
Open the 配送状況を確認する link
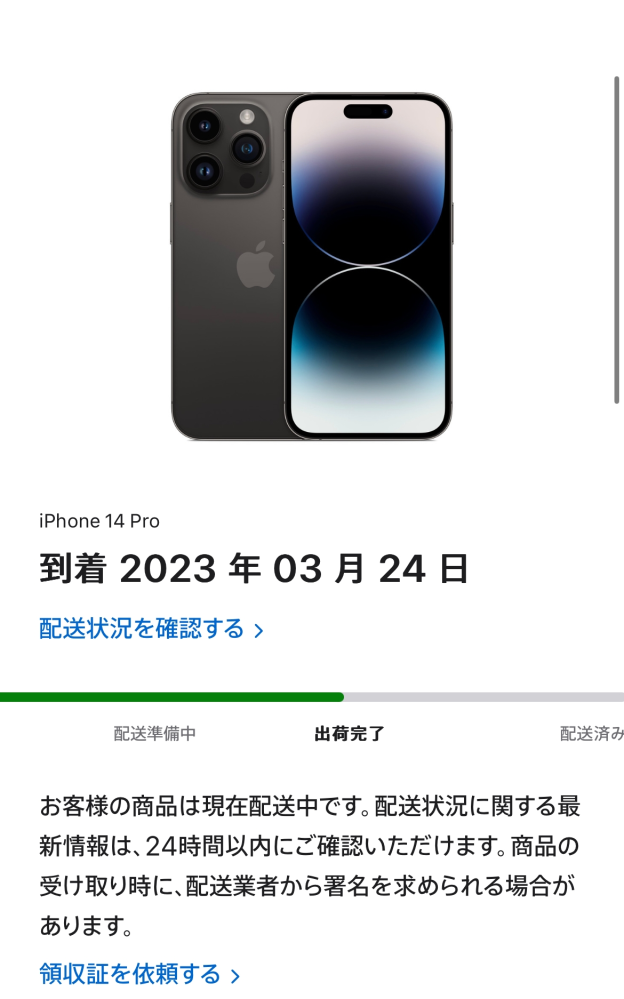coord(151,629)
